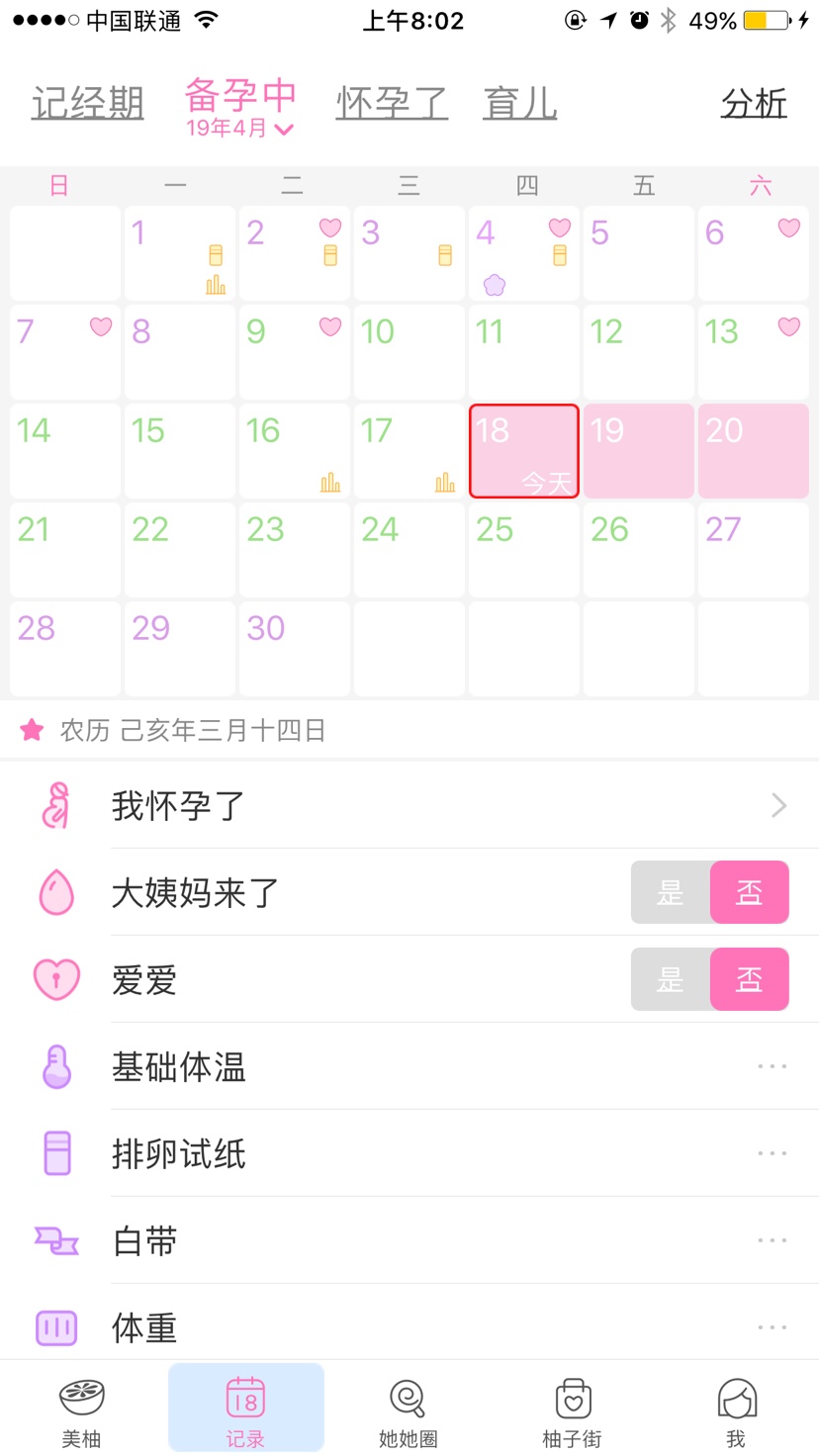
Task: Select April 20 on the calendar
Action: pyautogui.click(x=753, y=451)
